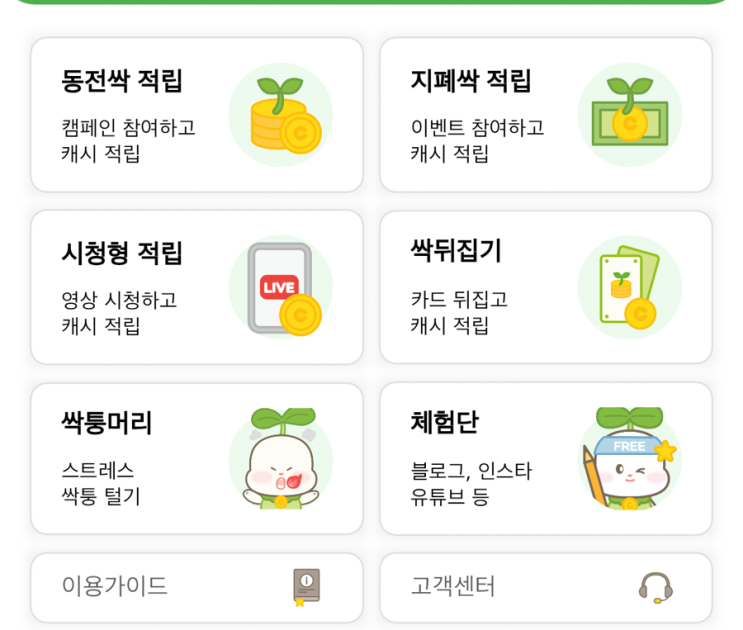The width and height of the screenshot is (743, 630).
Task: Open the 지폐싹 적립 card
Action: (x=545, y=115)
